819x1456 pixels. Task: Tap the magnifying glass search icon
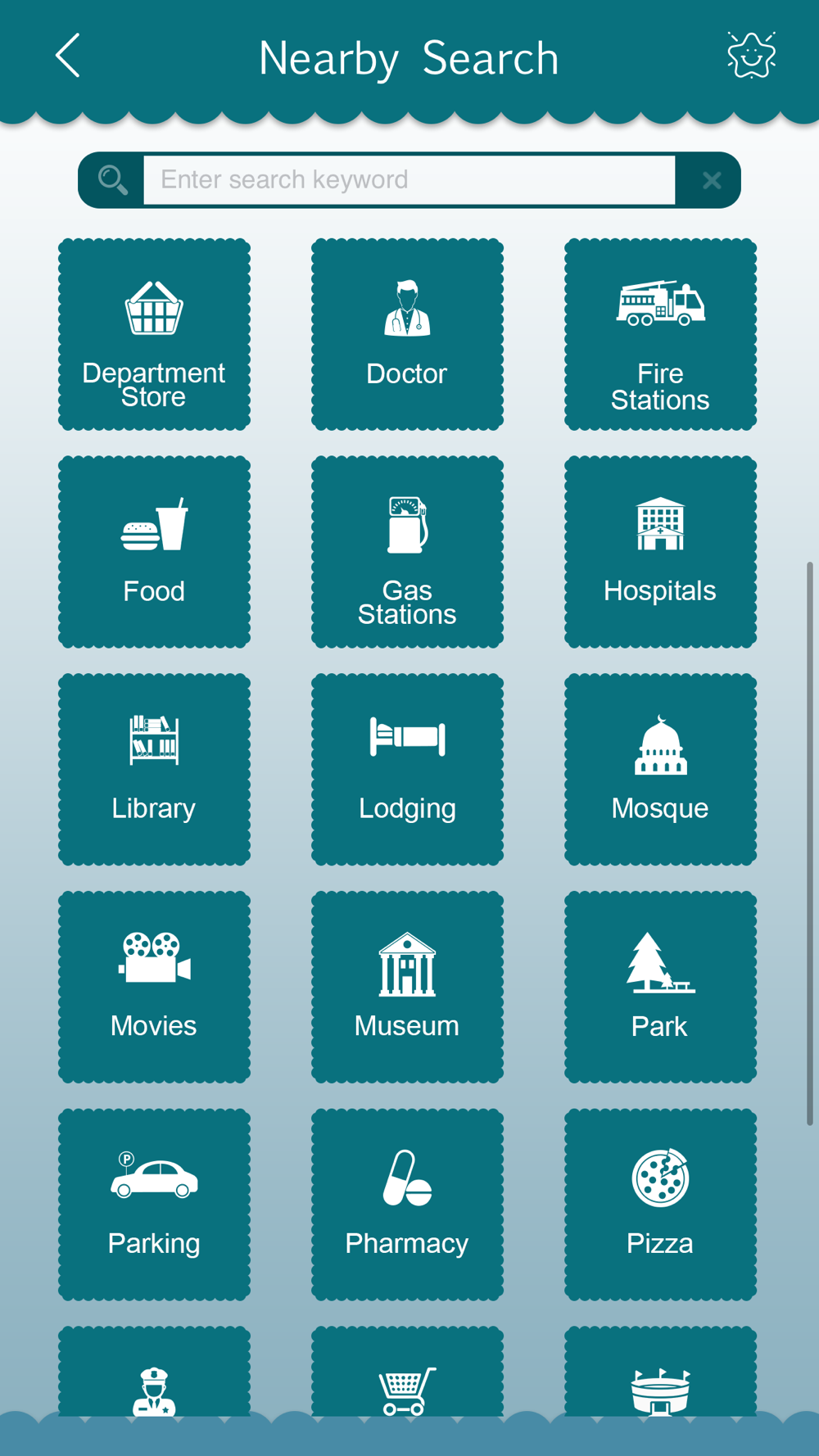(x=113, y=179)
